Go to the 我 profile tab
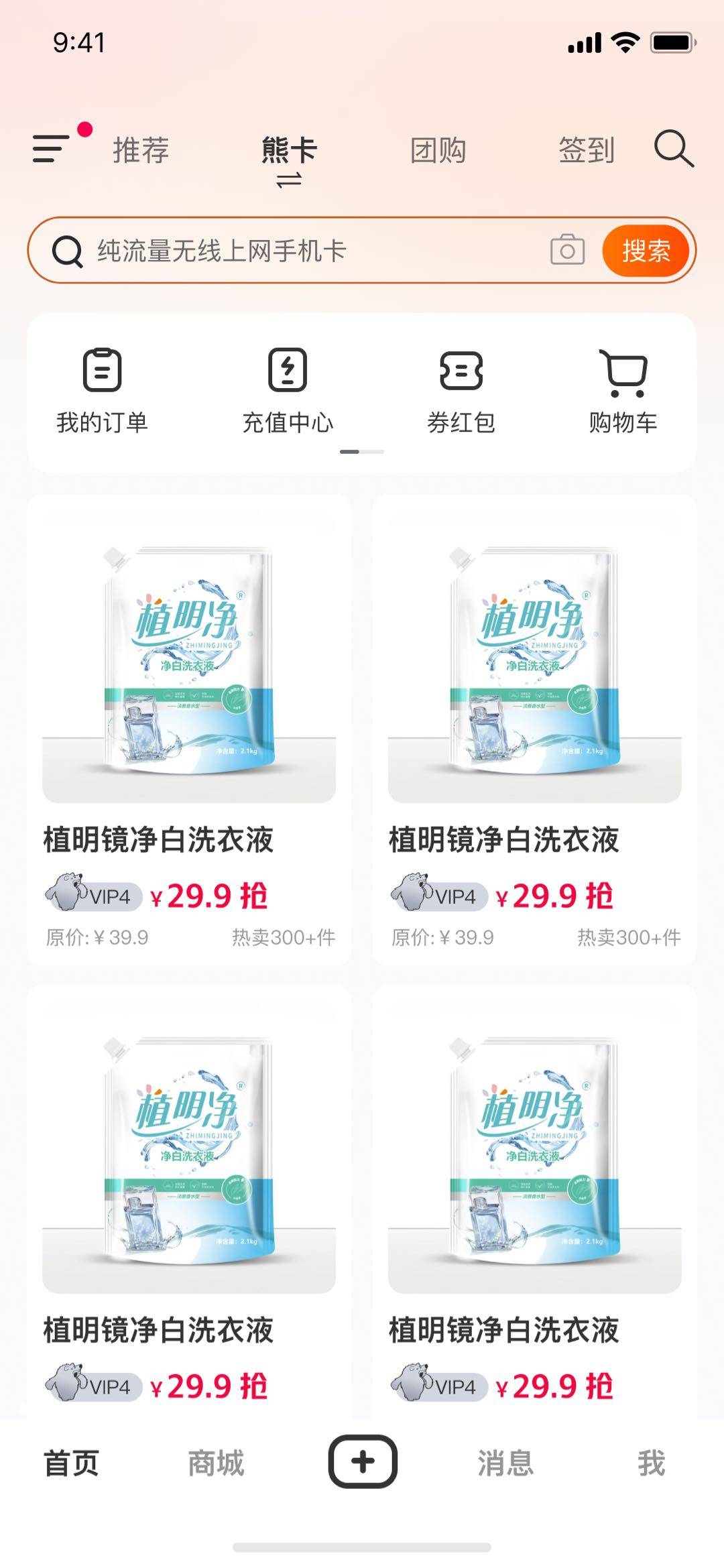724x1568 pixels. (651, 1463)
